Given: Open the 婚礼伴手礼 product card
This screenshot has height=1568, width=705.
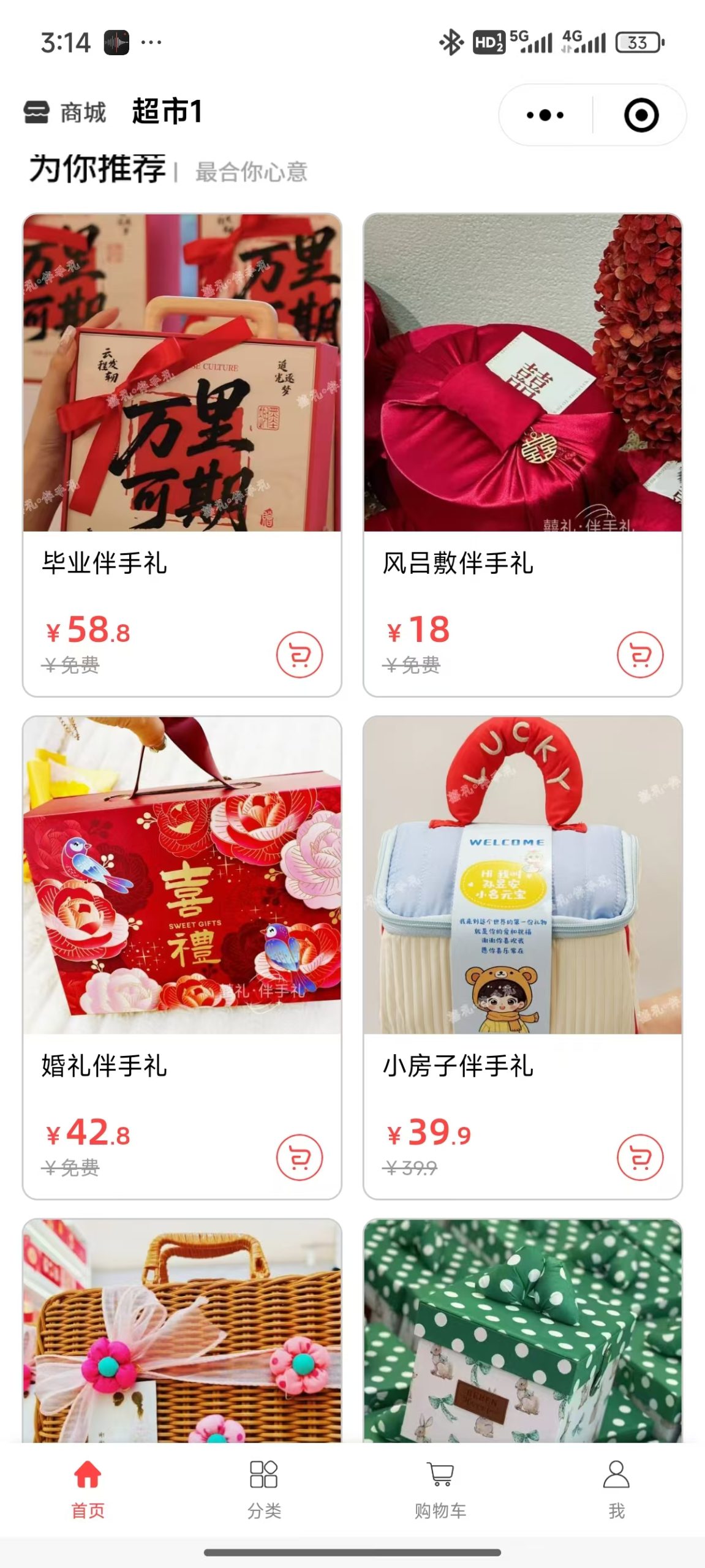Looking at the screenshot, I should (182, 876).
